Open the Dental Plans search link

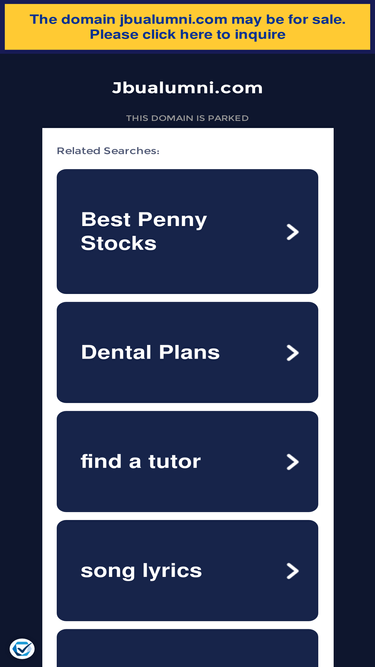[188, 352]
